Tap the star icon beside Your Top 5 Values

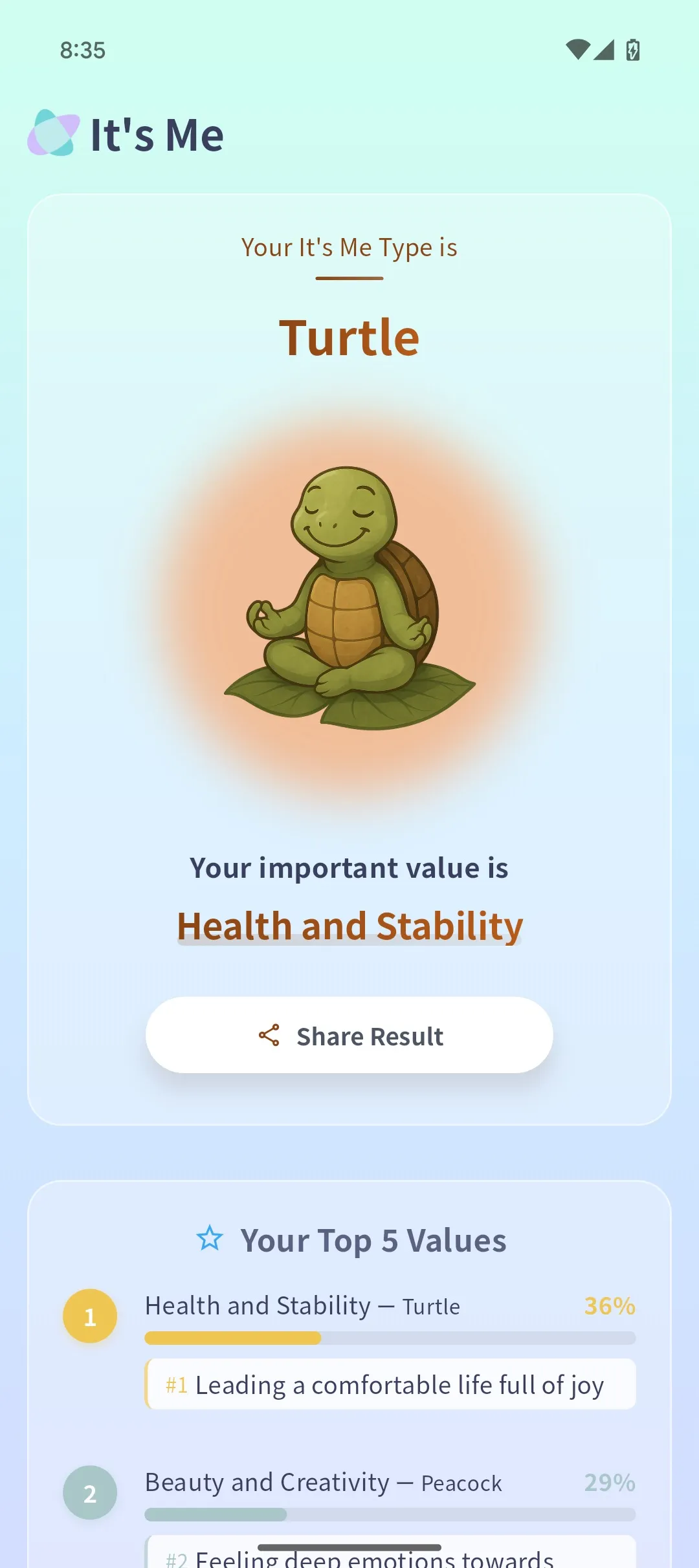tap(209, 1238)
